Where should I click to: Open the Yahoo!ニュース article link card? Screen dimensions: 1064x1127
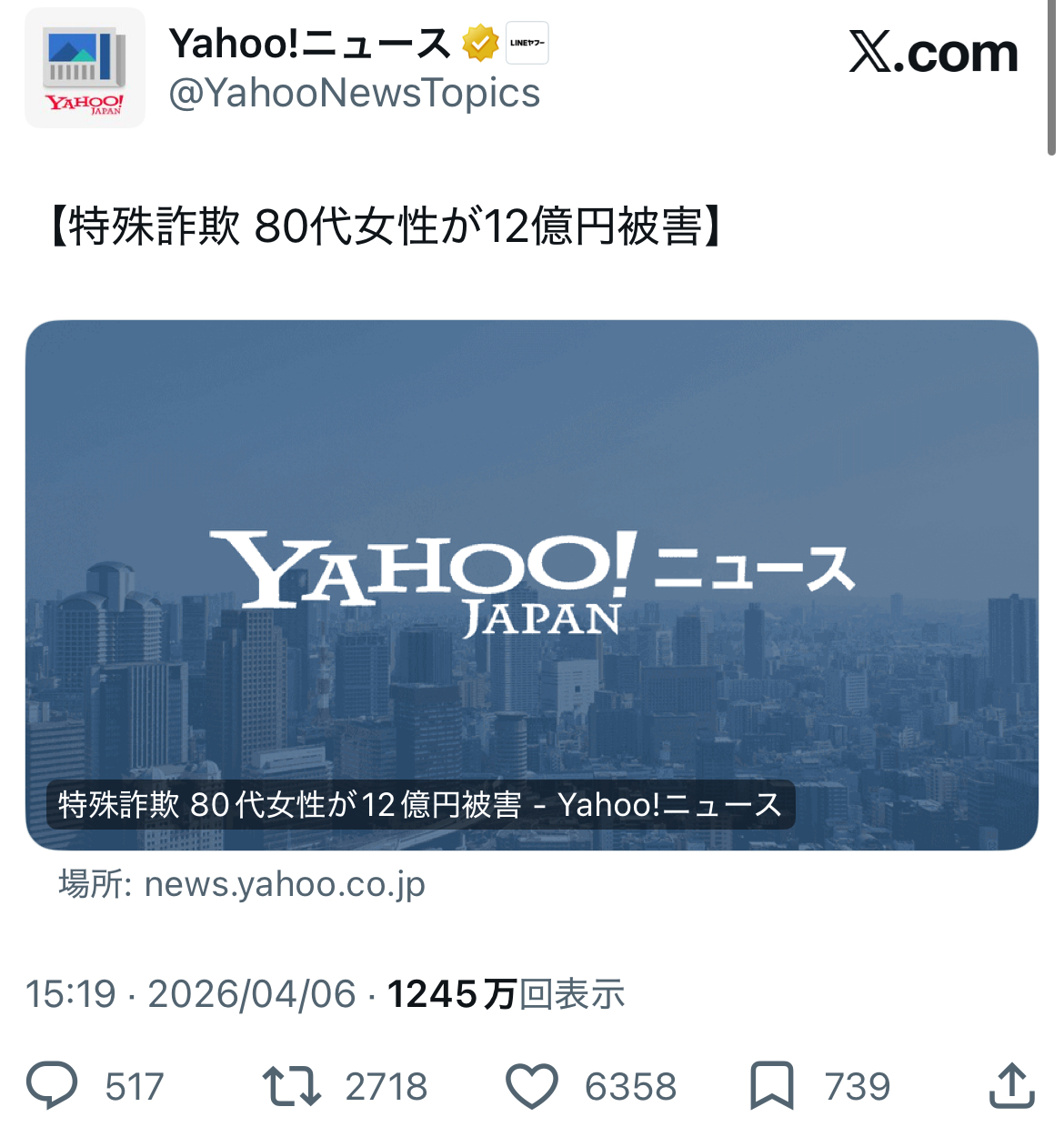[532, 584]
